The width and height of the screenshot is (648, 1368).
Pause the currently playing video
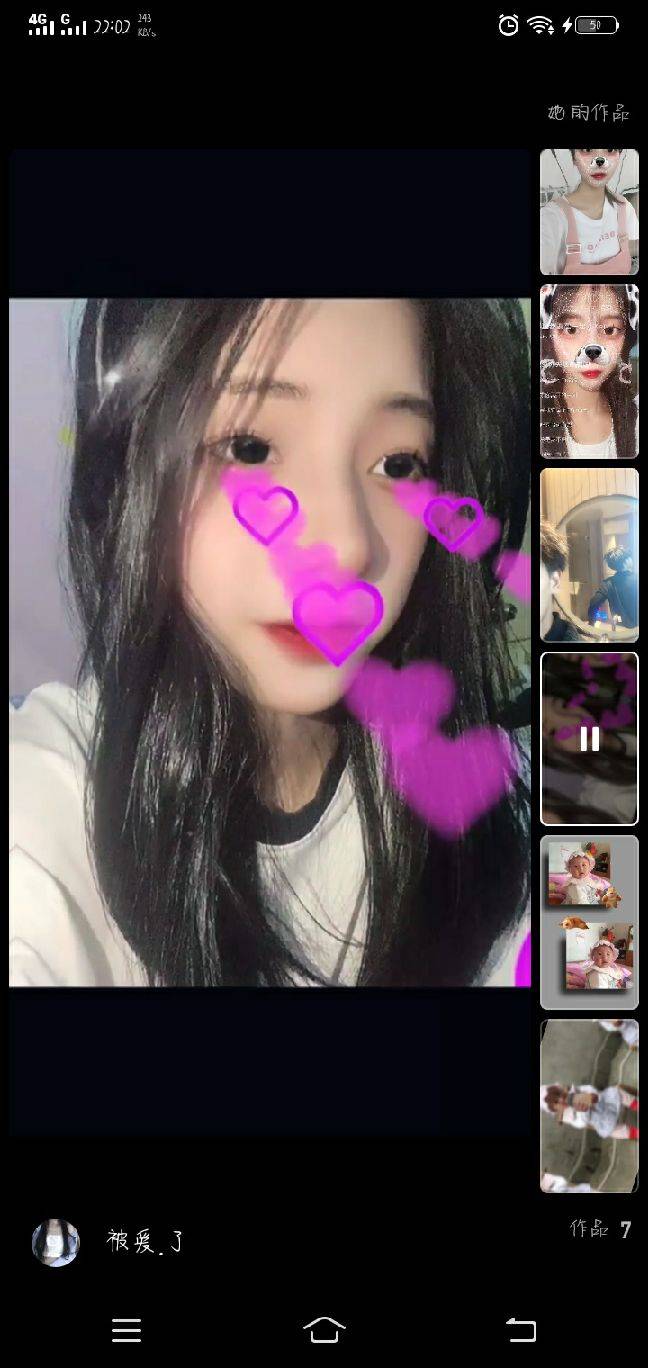[x=589, y=739]
